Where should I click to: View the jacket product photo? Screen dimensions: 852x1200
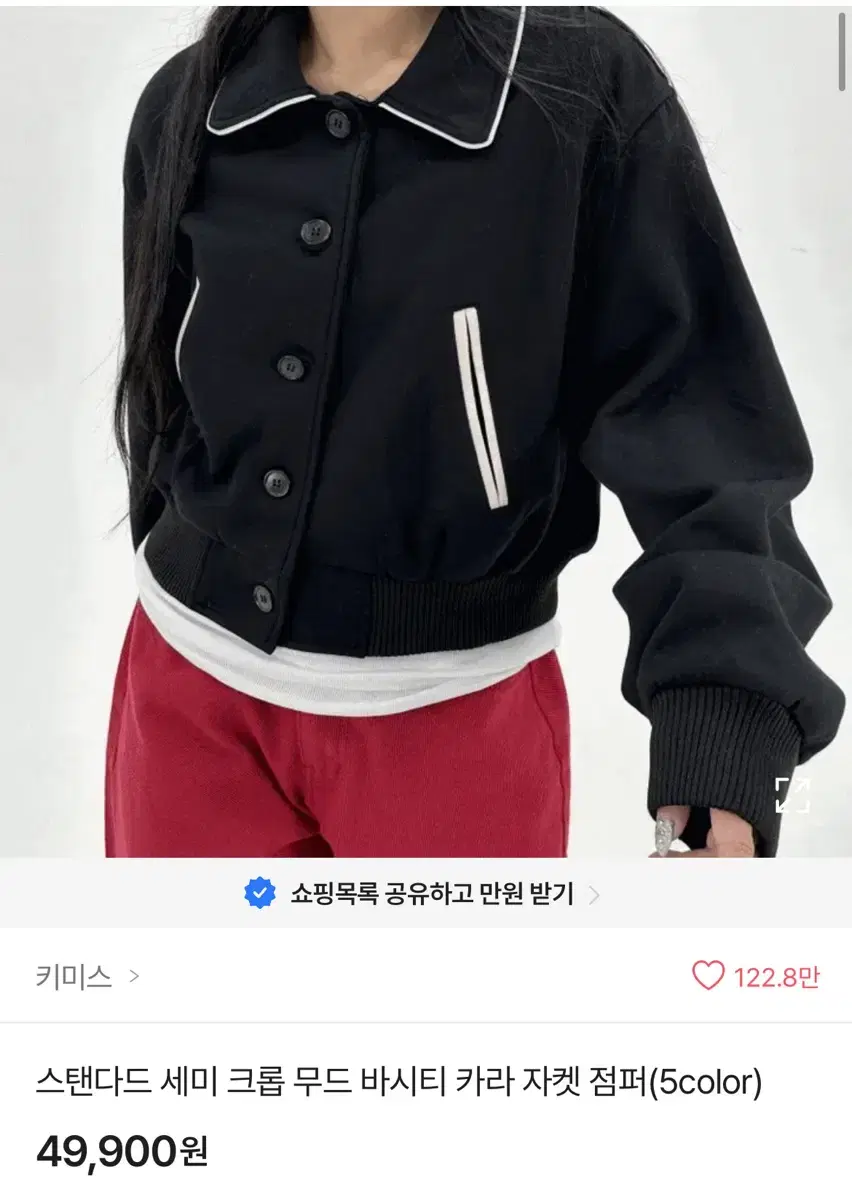[426, 430]
